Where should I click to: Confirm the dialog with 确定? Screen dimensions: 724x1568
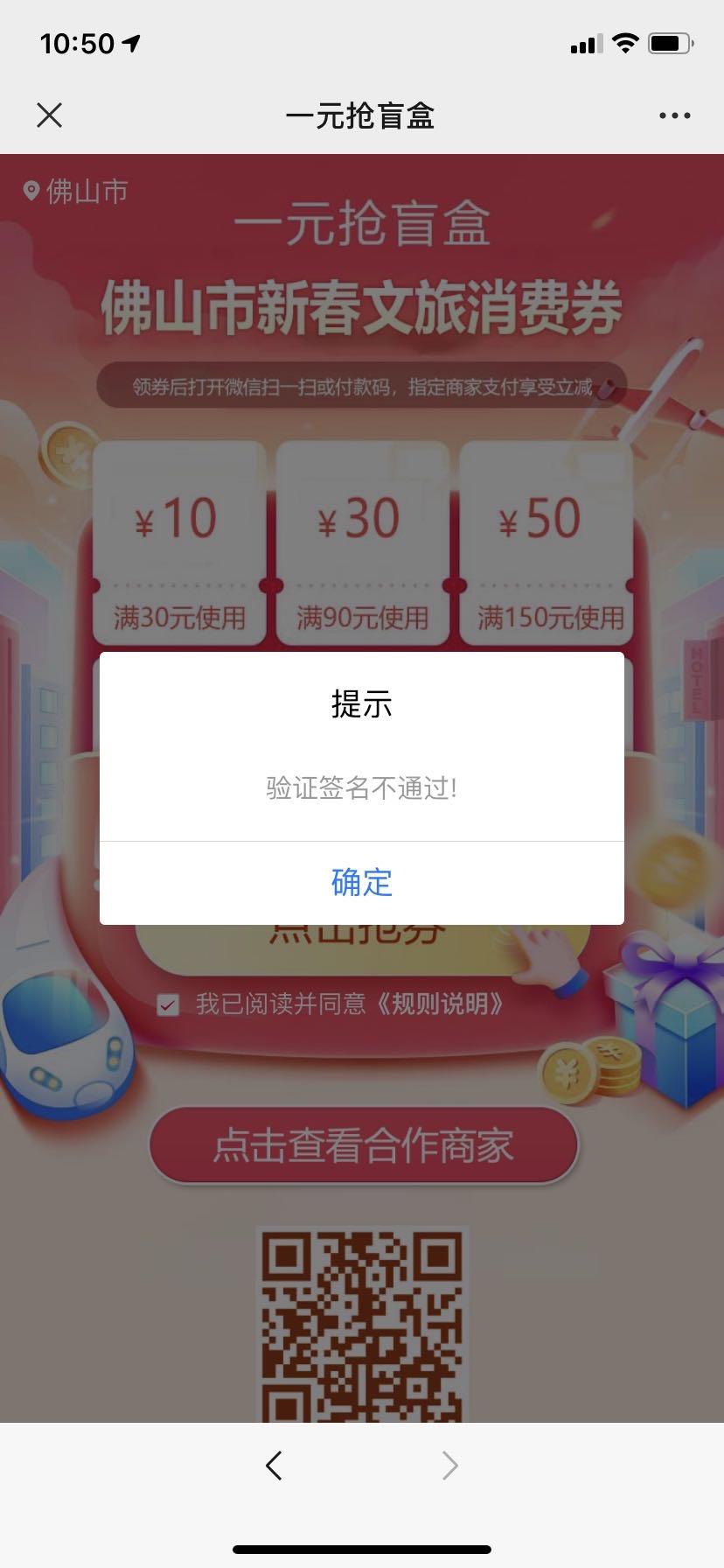click(361, 882)
